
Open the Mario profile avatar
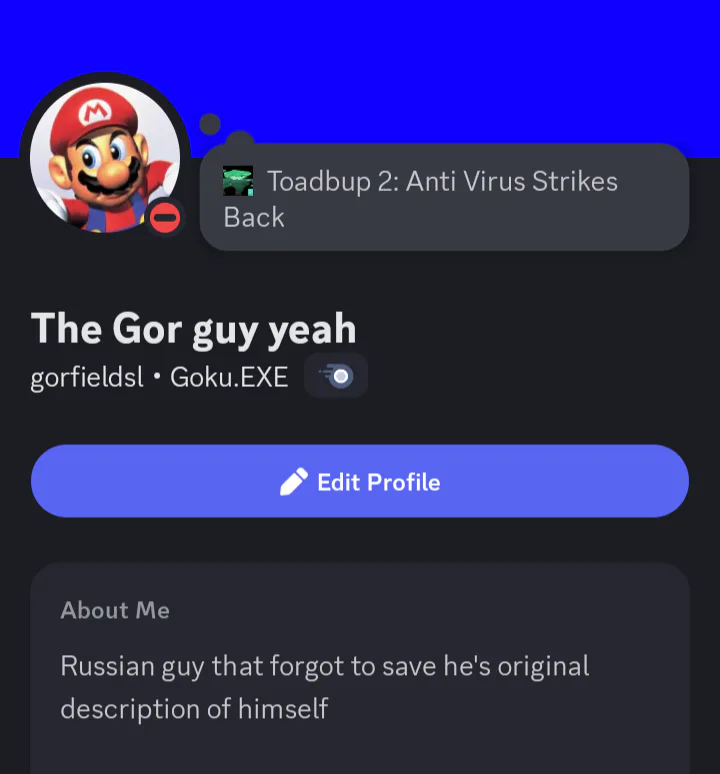pyautogui.click(x=104, y=154)
